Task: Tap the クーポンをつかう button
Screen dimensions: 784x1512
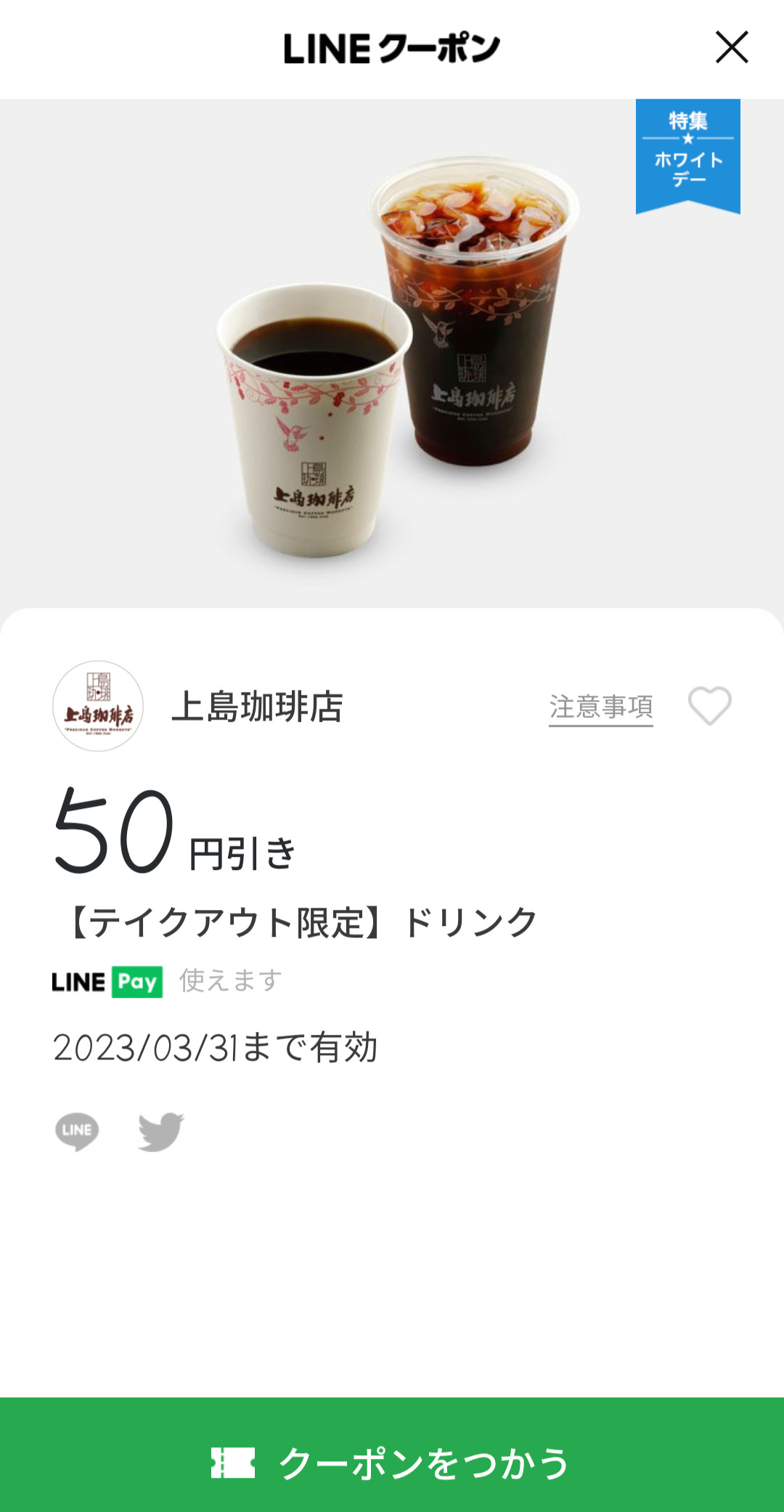Action: (392, 1461)
